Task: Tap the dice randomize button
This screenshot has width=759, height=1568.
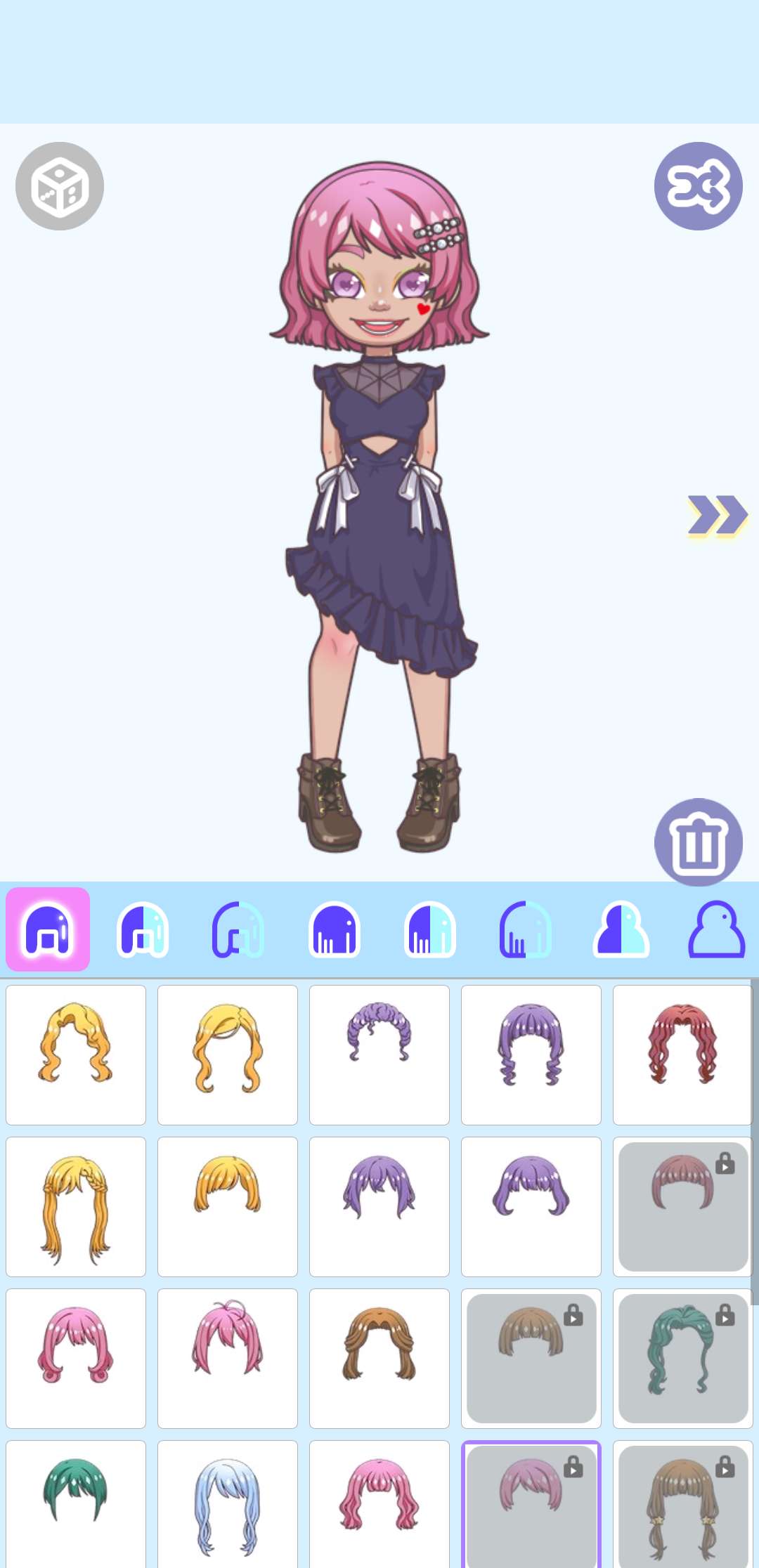Action: coord(60,186)
